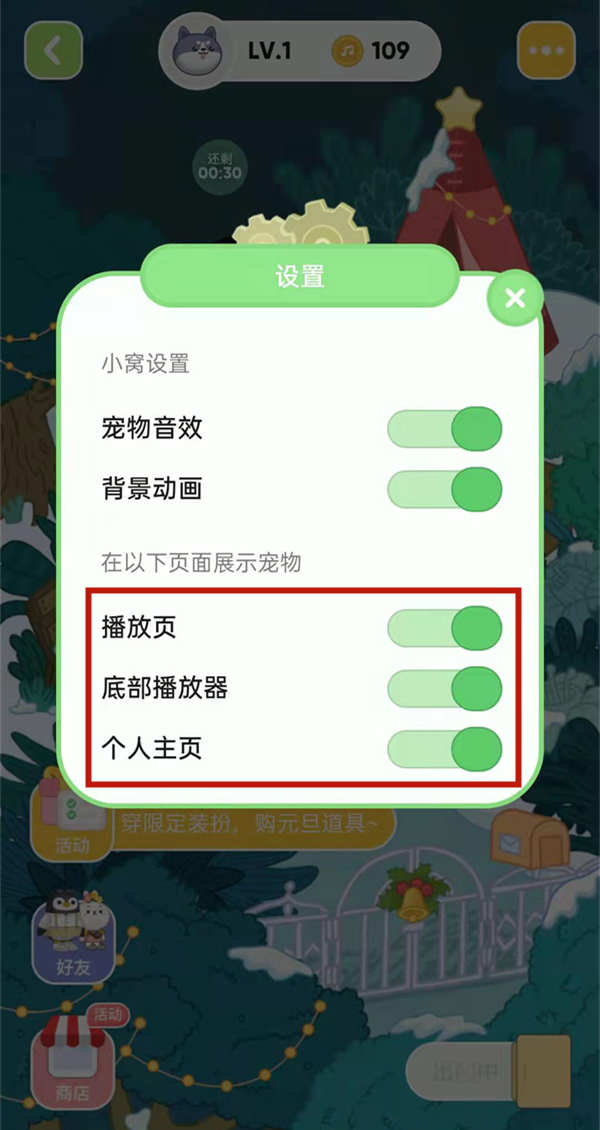Go back with the green arrow

point(53,51)
